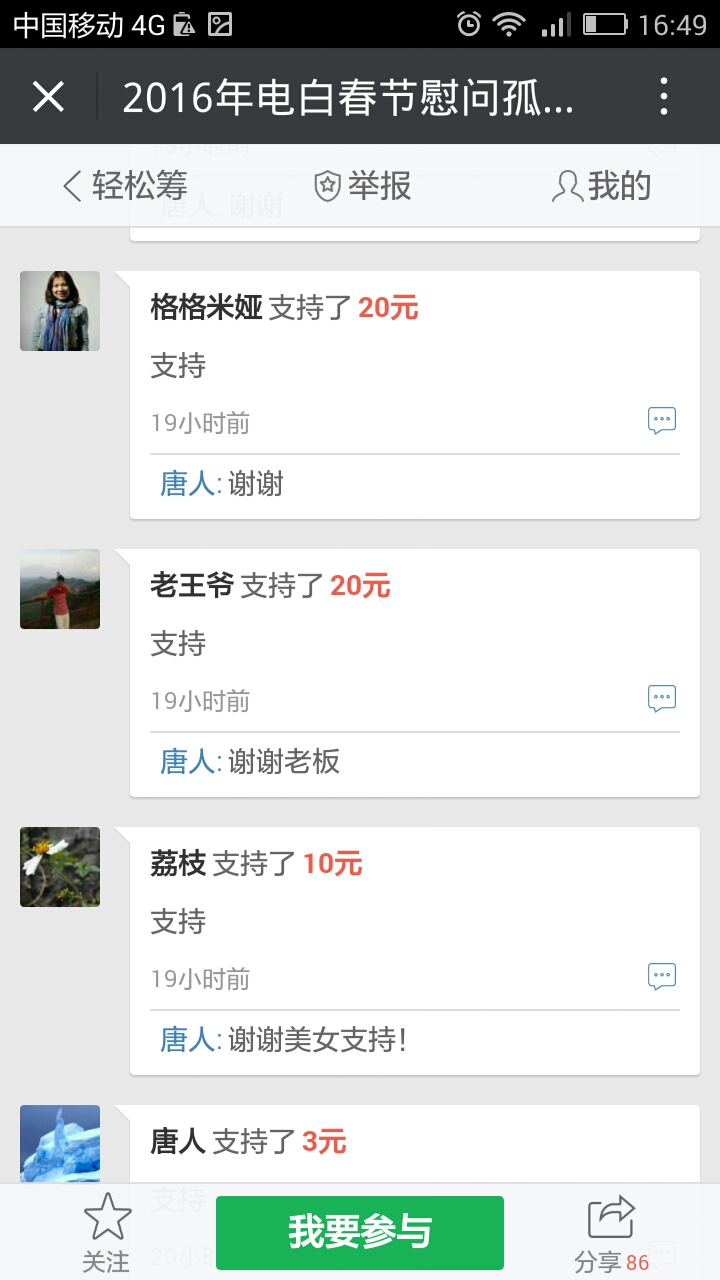Image resolution: width=720 pixels, height=1280 pixels.
Task: Reply to 格格米娅's comment via bubble icon
Action: [662, 421]
